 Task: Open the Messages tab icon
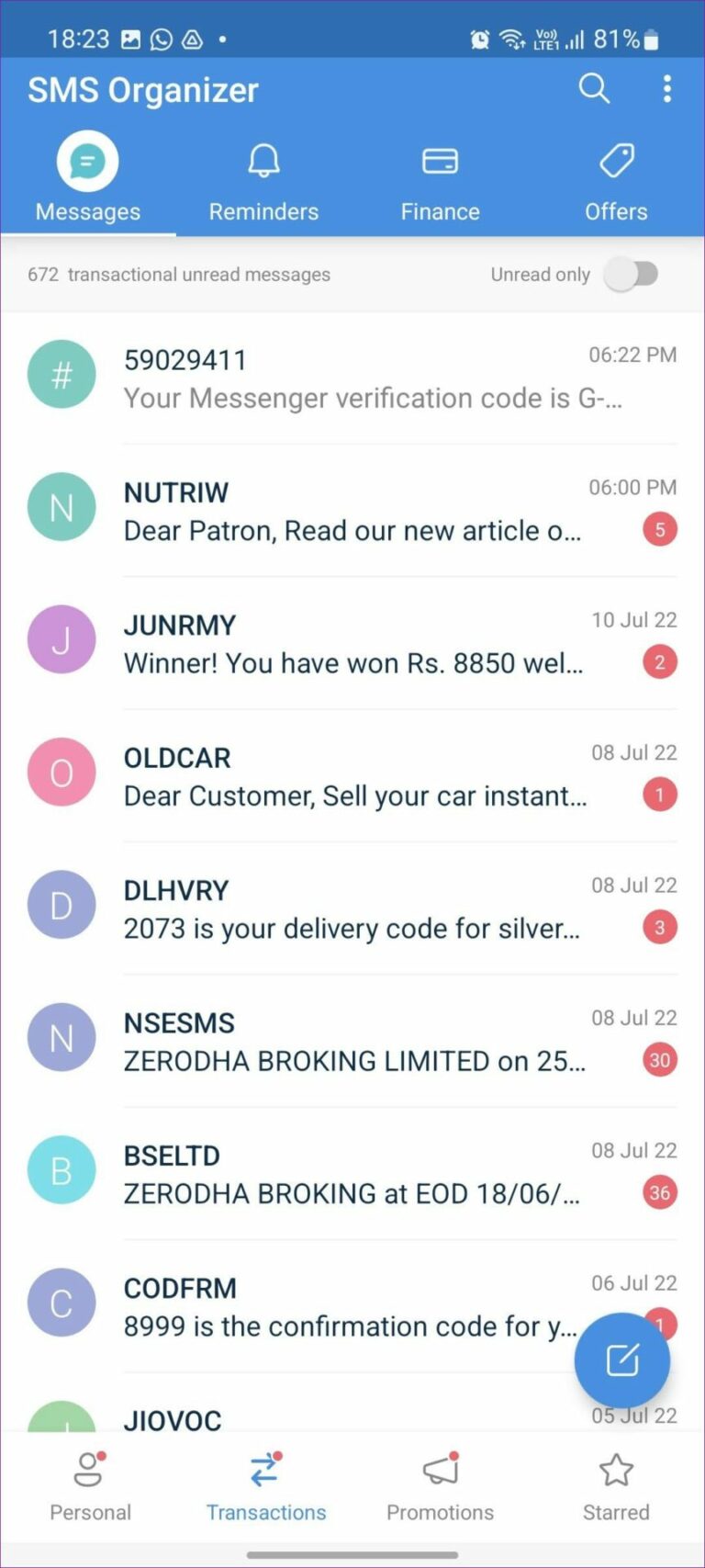click(x=87, y=160)
